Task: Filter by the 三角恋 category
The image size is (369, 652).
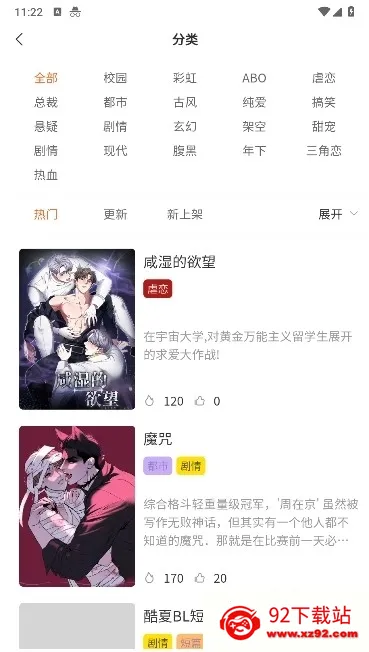Action: (324, 151)
